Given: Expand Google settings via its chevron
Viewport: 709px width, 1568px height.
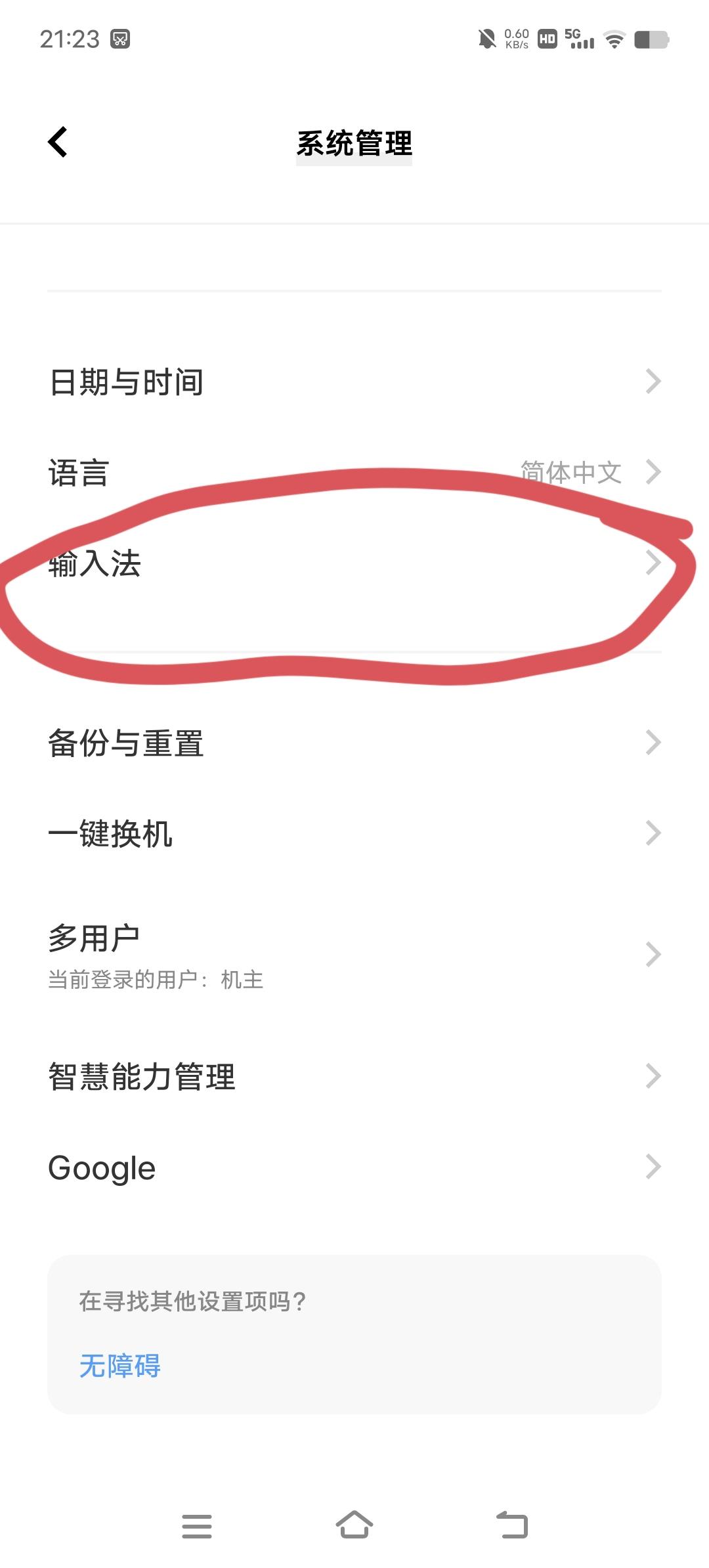Looking at the screenshot, I should [653, 1166].
